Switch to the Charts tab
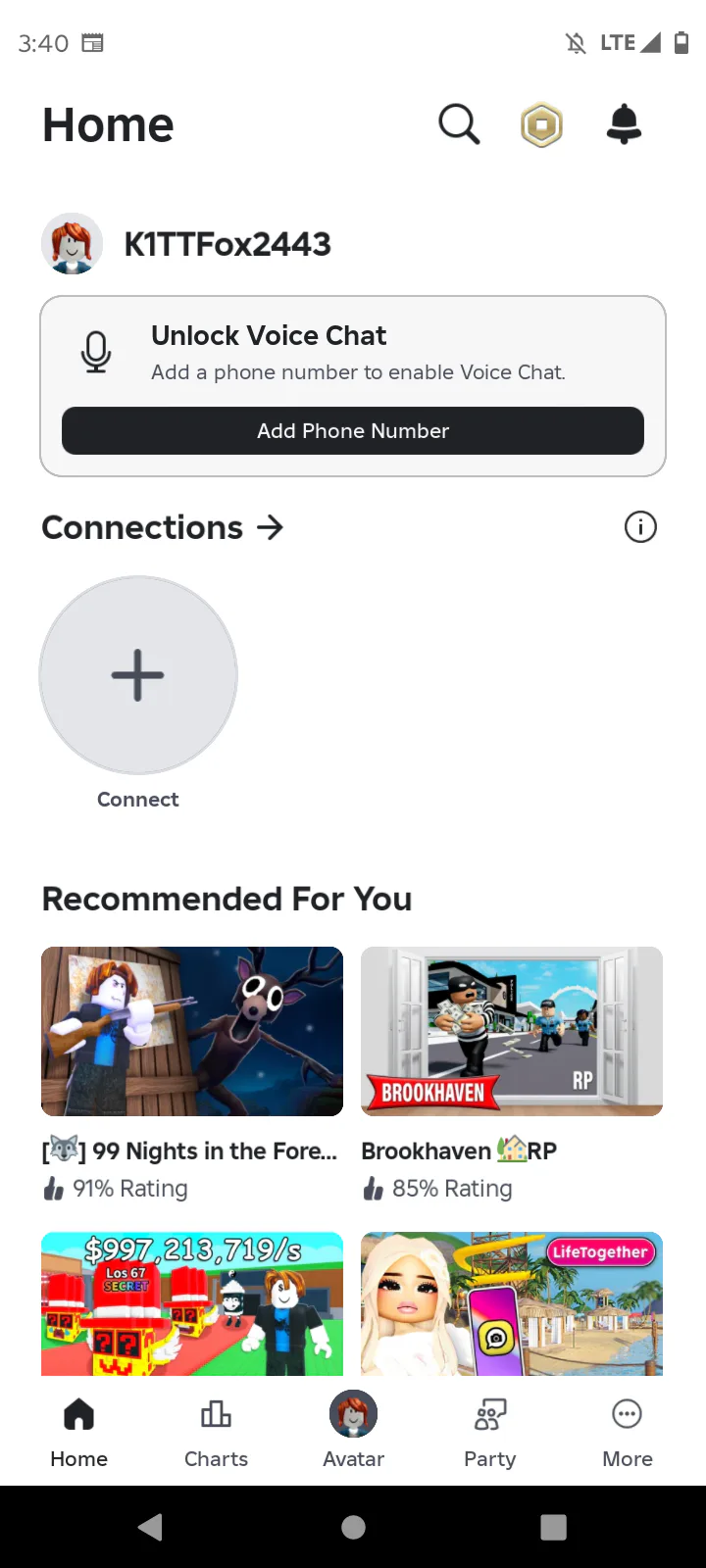 tap(216, 1433)
